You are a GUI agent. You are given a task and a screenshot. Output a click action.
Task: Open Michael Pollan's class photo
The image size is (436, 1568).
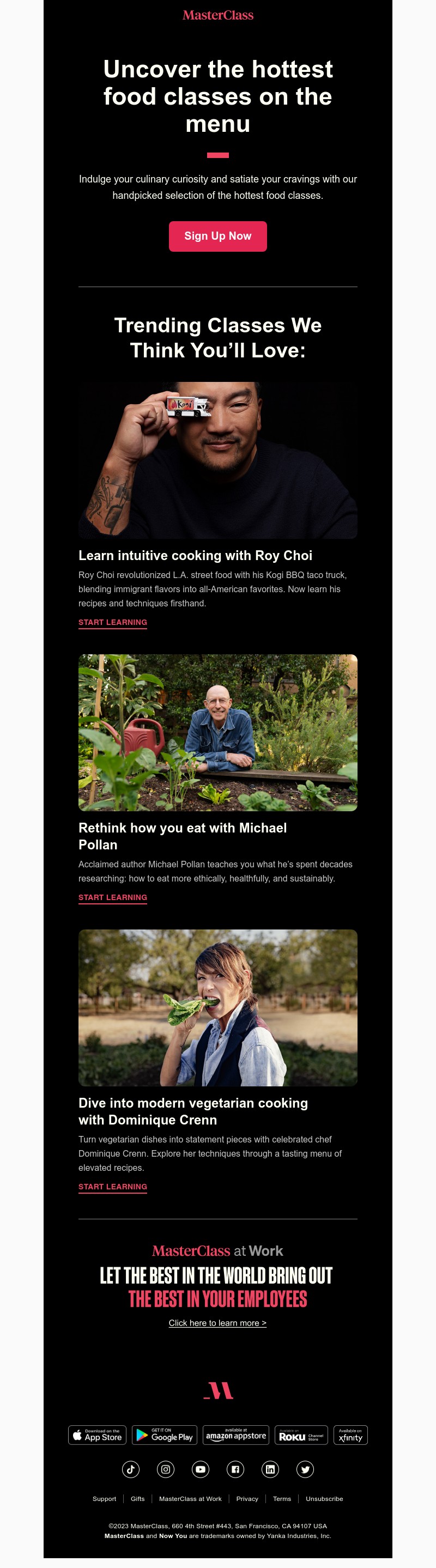pyautogui.click(x=217, y=732)
